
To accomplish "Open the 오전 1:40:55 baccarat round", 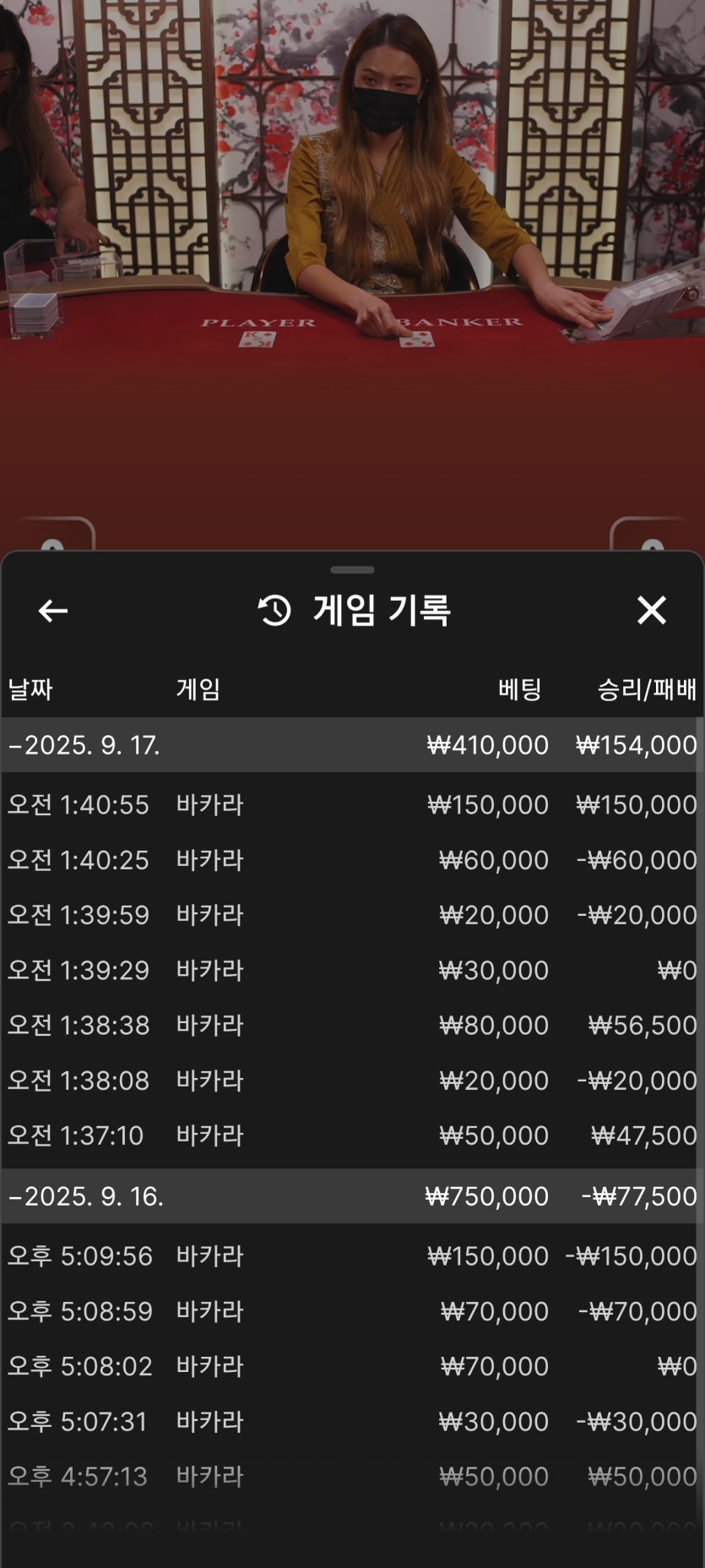I will tap(351, 804).
